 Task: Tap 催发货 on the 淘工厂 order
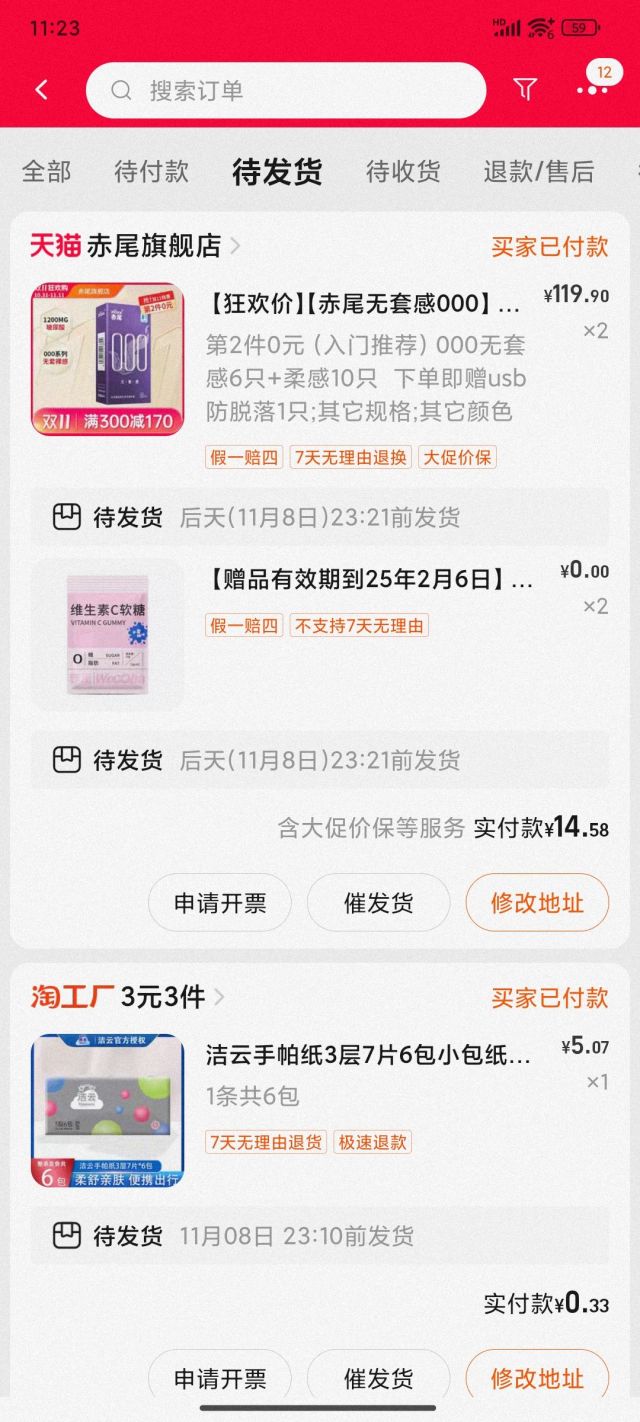coord(378,1378)
